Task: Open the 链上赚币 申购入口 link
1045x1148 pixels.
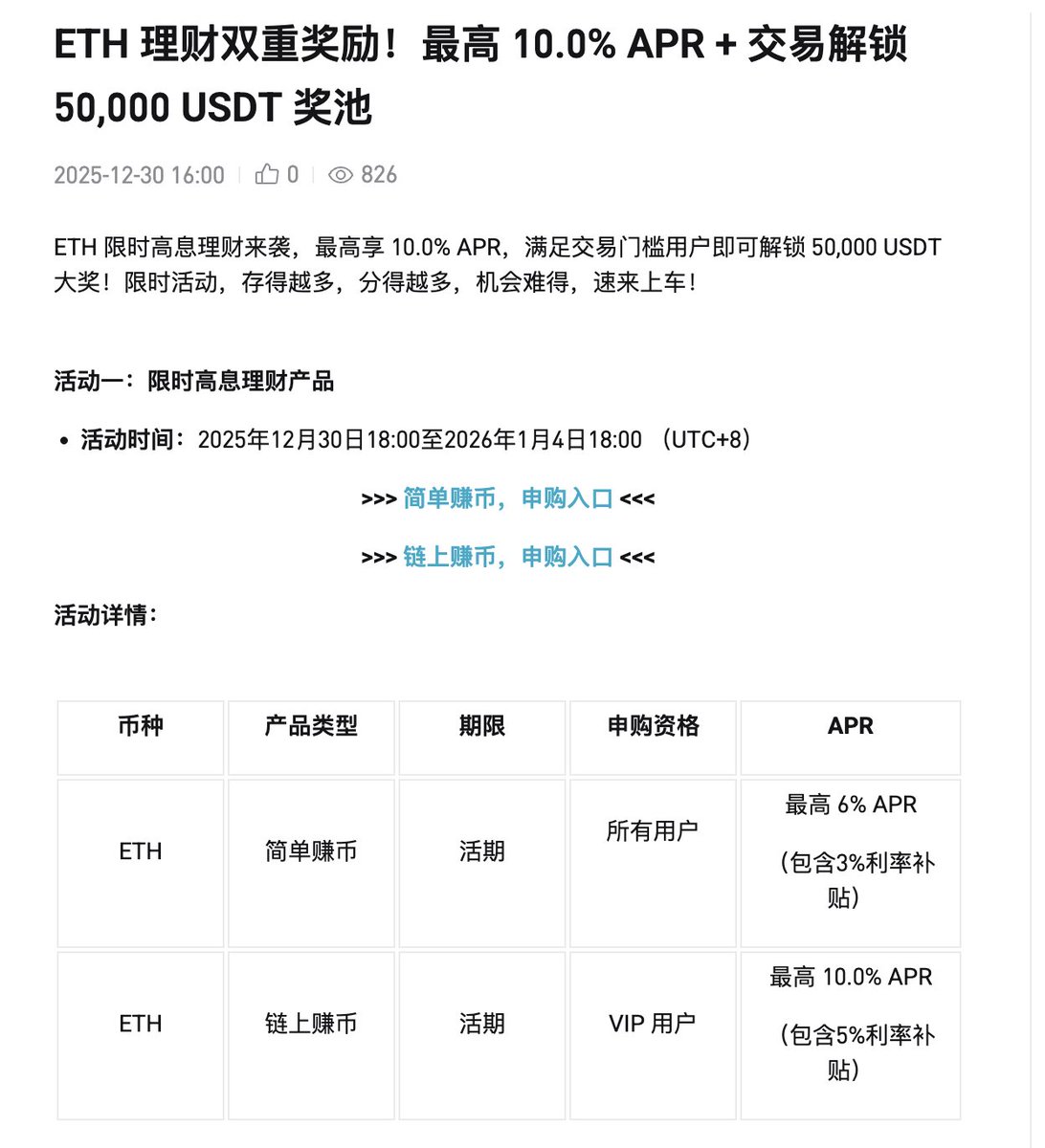Action: point(507,557)
